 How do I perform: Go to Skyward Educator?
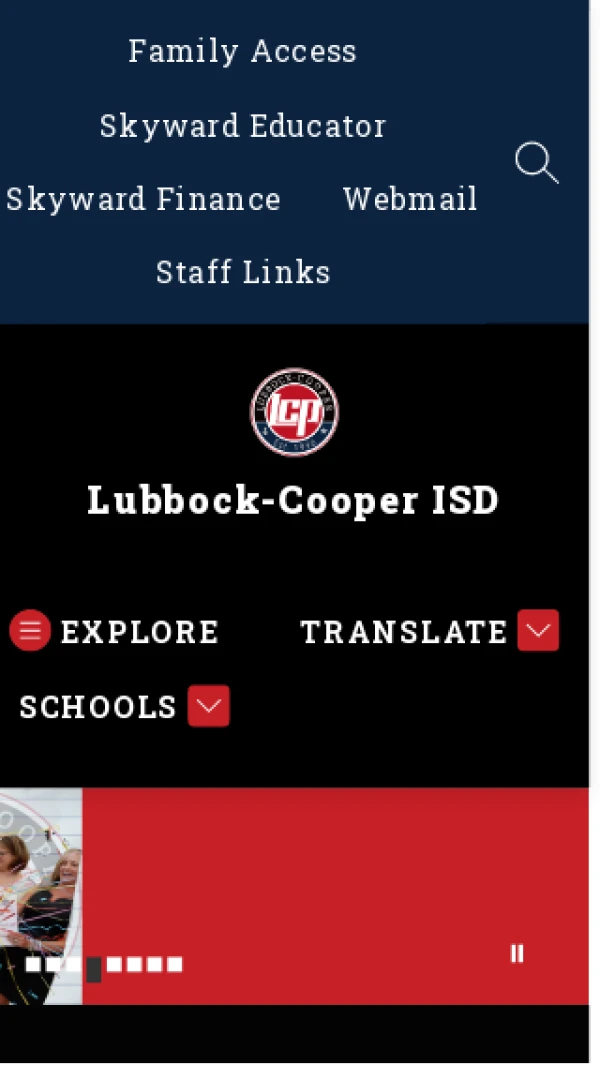coord(242,126)
